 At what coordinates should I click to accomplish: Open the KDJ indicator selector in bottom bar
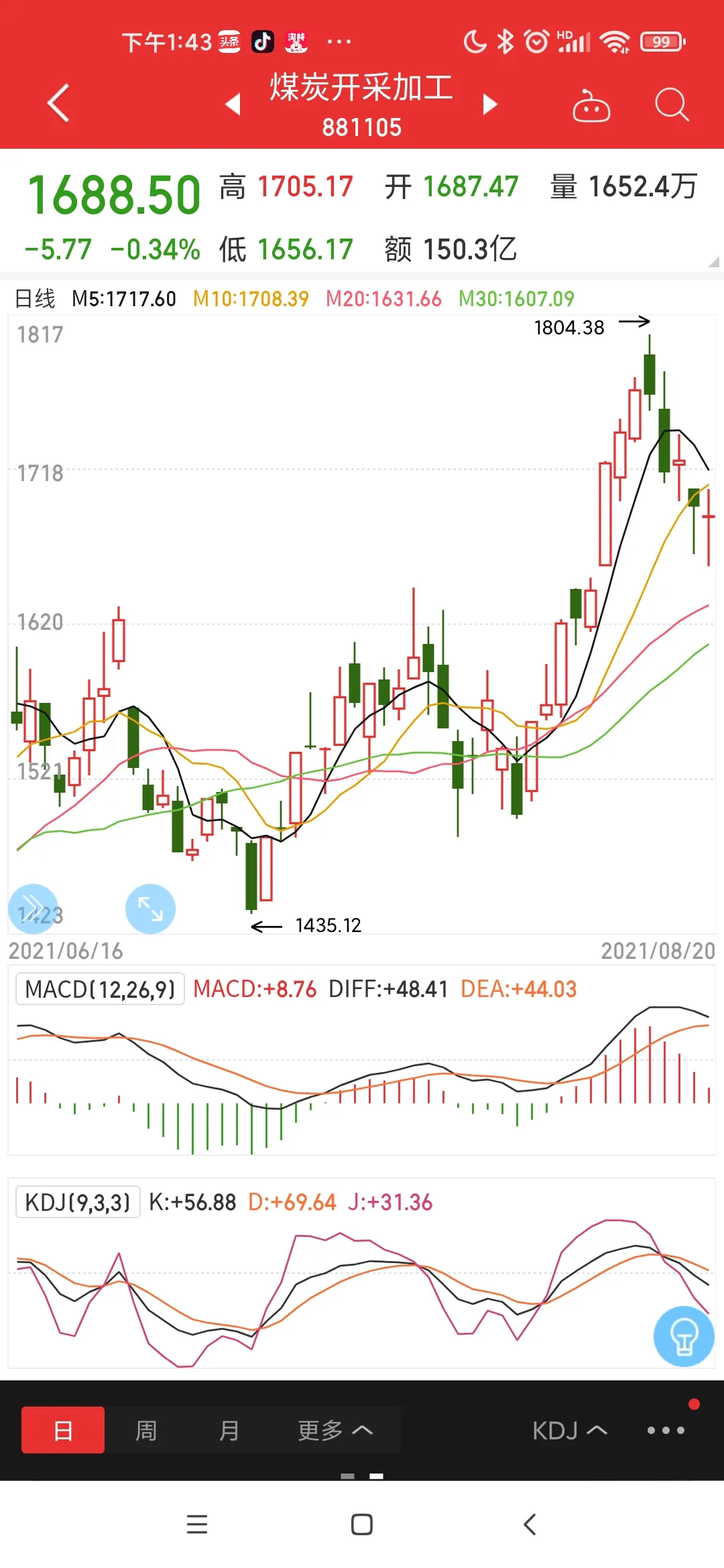(x=569, y=1430)
